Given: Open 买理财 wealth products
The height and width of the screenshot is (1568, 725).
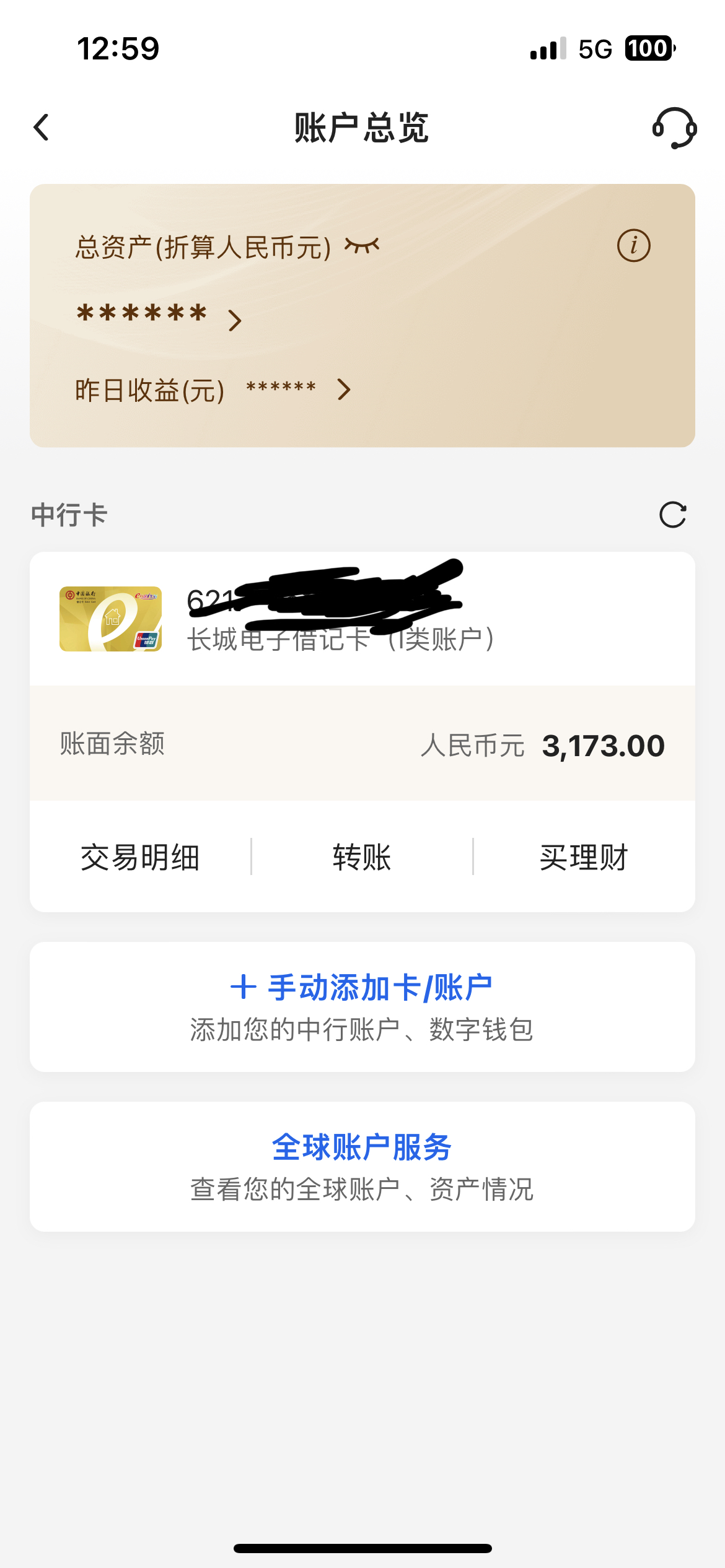Looking at the screenshot, I should 584,857.
